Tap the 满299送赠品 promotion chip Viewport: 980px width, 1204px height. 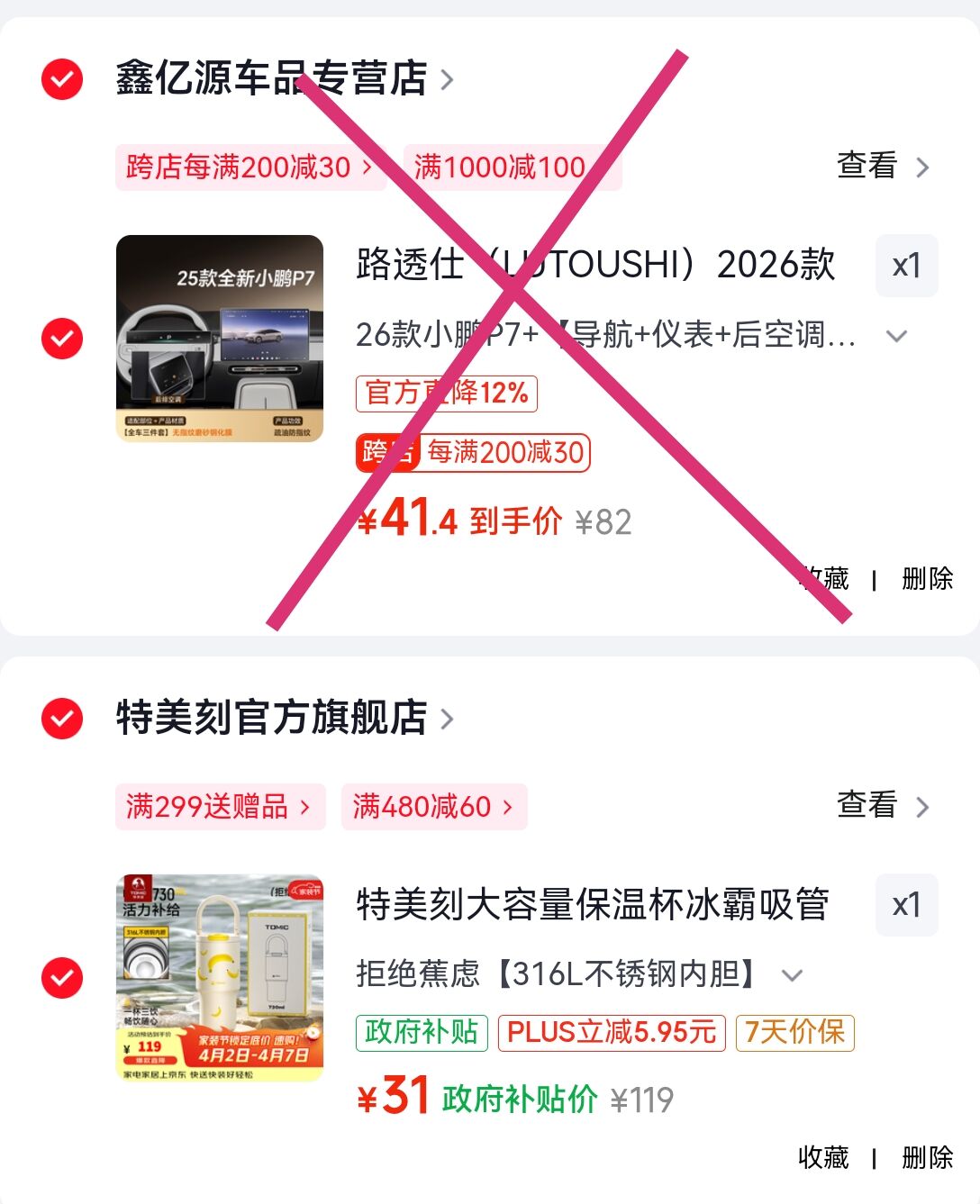coord(220,807)
